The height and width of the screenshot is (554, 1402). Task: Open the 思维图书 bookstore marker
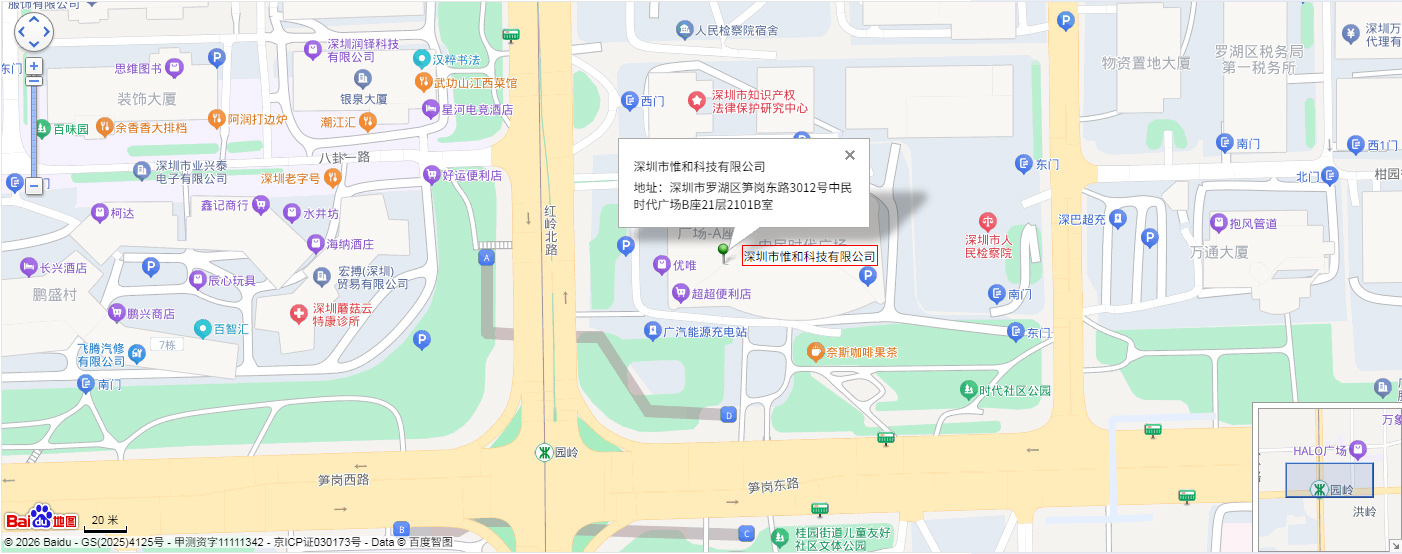click(x=175, y=68)
